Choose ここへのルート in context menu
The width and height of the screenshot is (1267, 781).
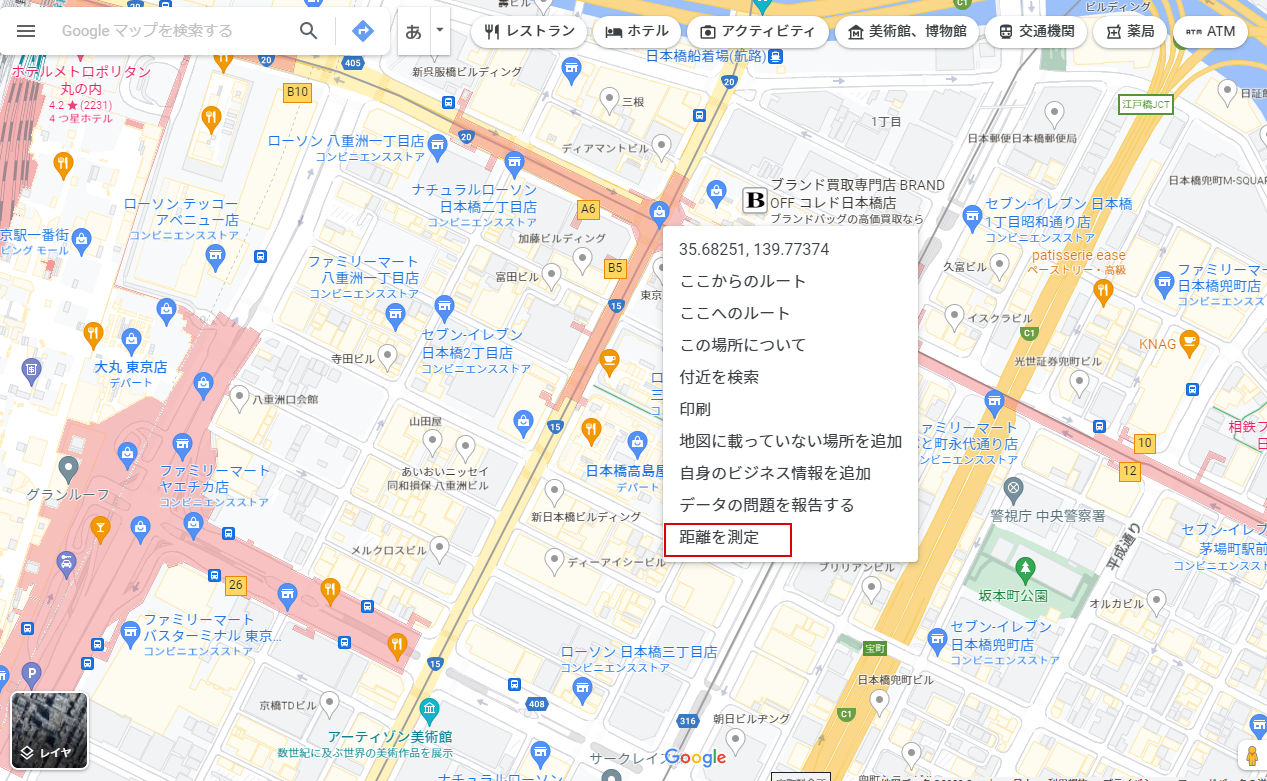735,313
